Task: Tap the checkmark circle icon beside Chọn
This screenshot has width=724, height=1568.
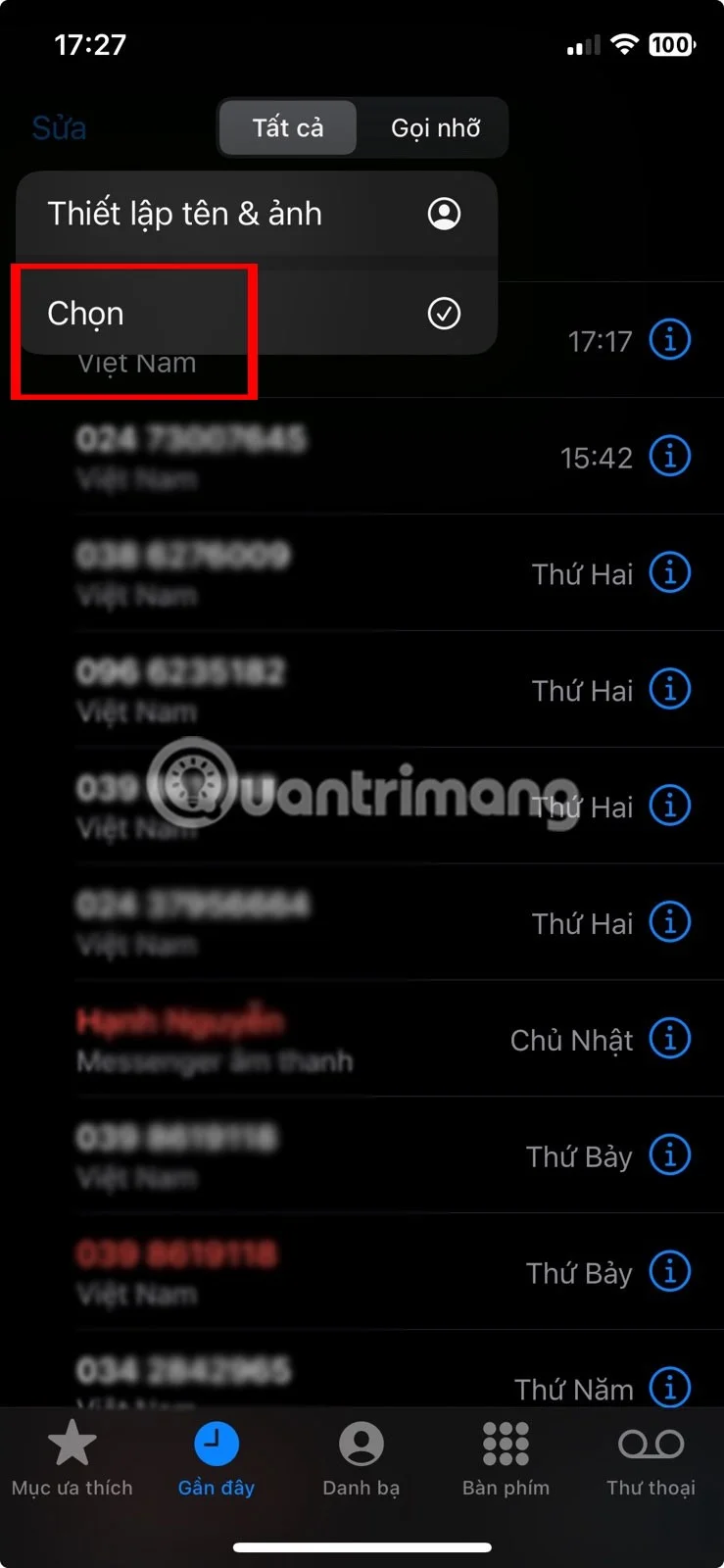Action: tap(444, 313)
